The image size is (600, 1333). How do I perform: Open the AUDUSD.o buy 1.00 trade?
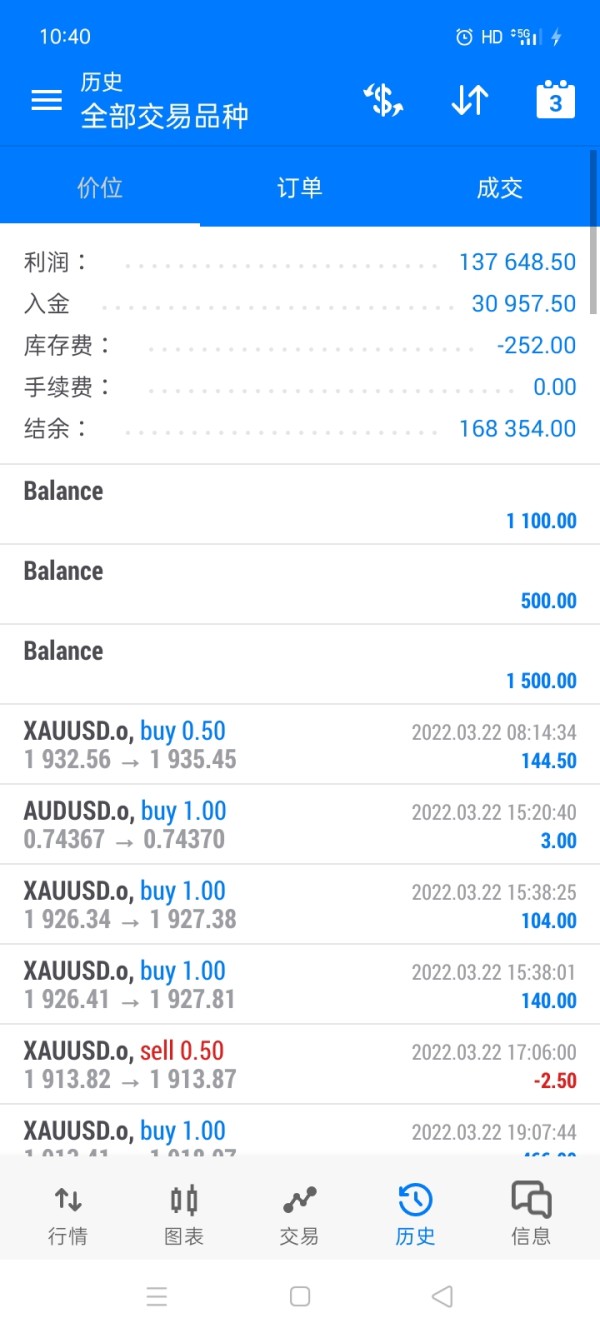[x=299, y=825]
